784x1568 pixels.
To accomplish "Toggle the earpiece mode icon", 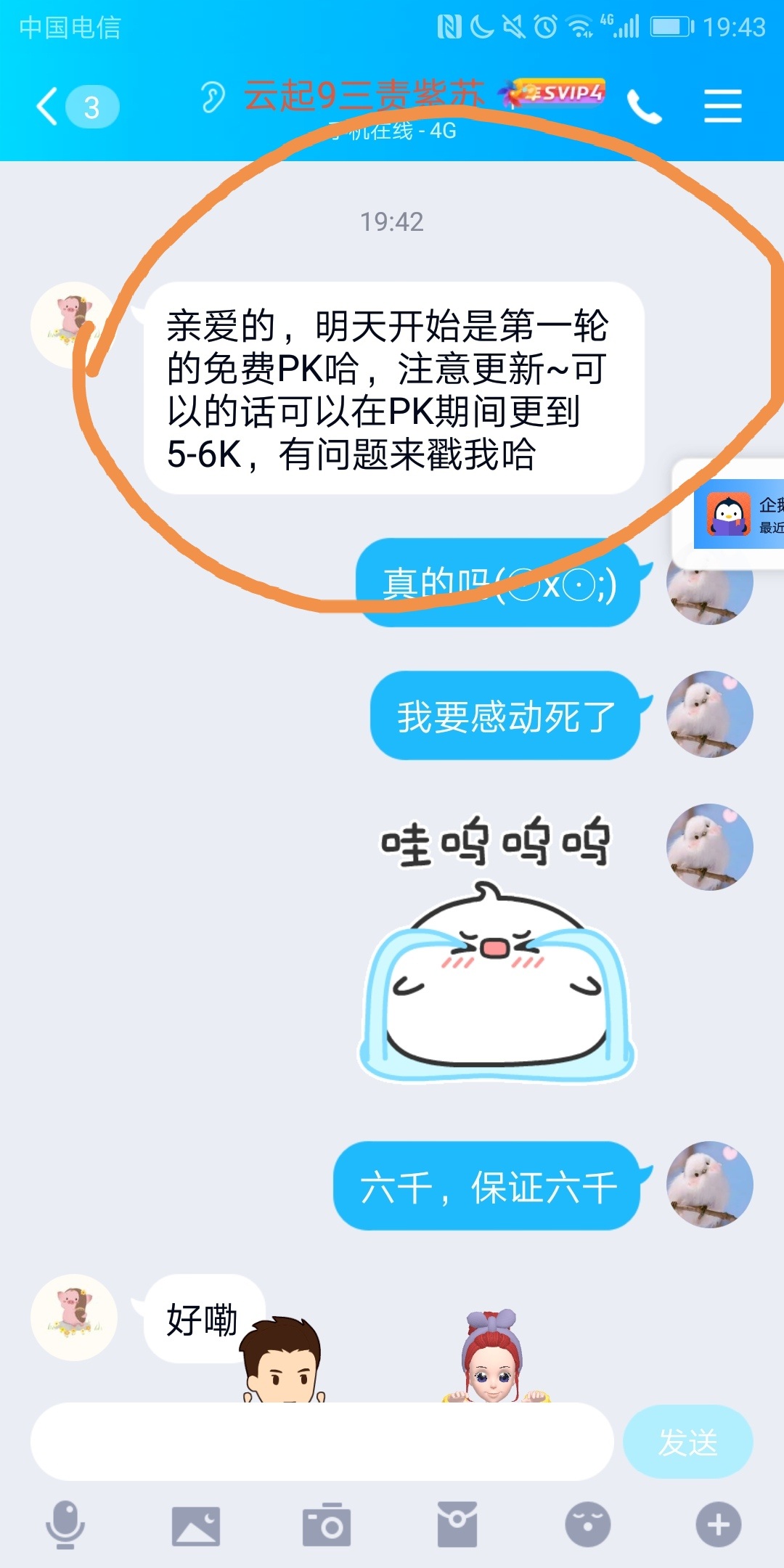I will pos(213,97).
